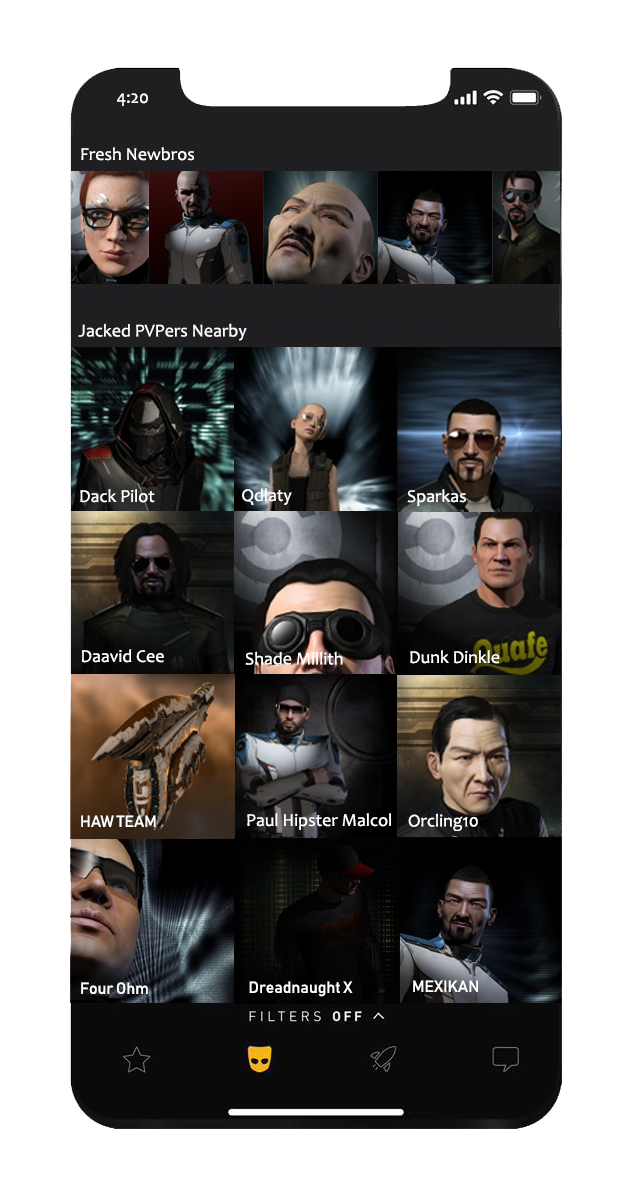Go to the yellow mask home tab
This screenshot has width=631, height=1200.
point(261,1060)
